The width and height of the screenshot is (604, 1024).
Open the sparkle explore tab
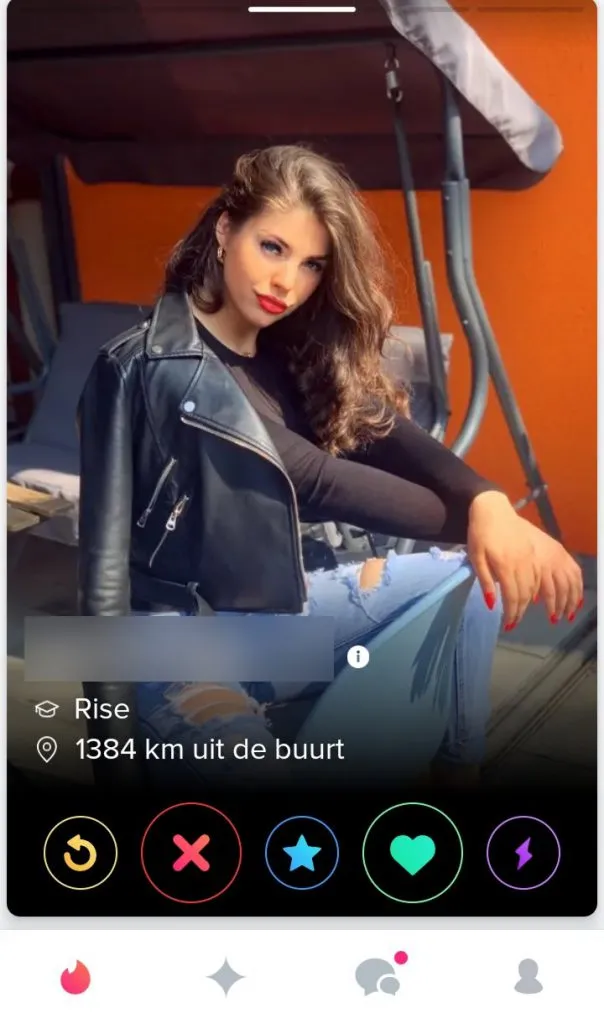pyautogui.click(x=226, y=977)
